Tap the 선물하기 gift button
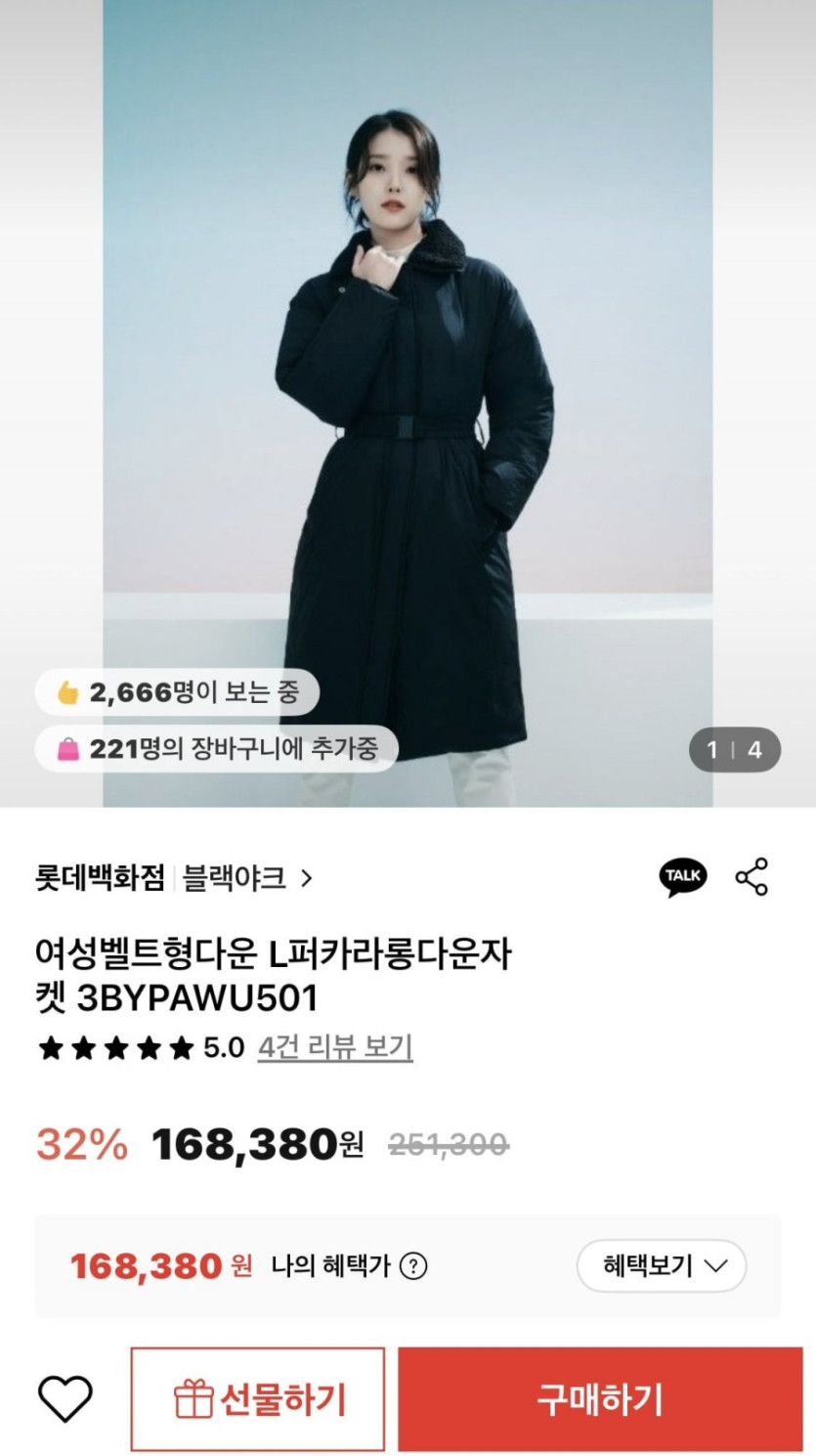 258,1399
